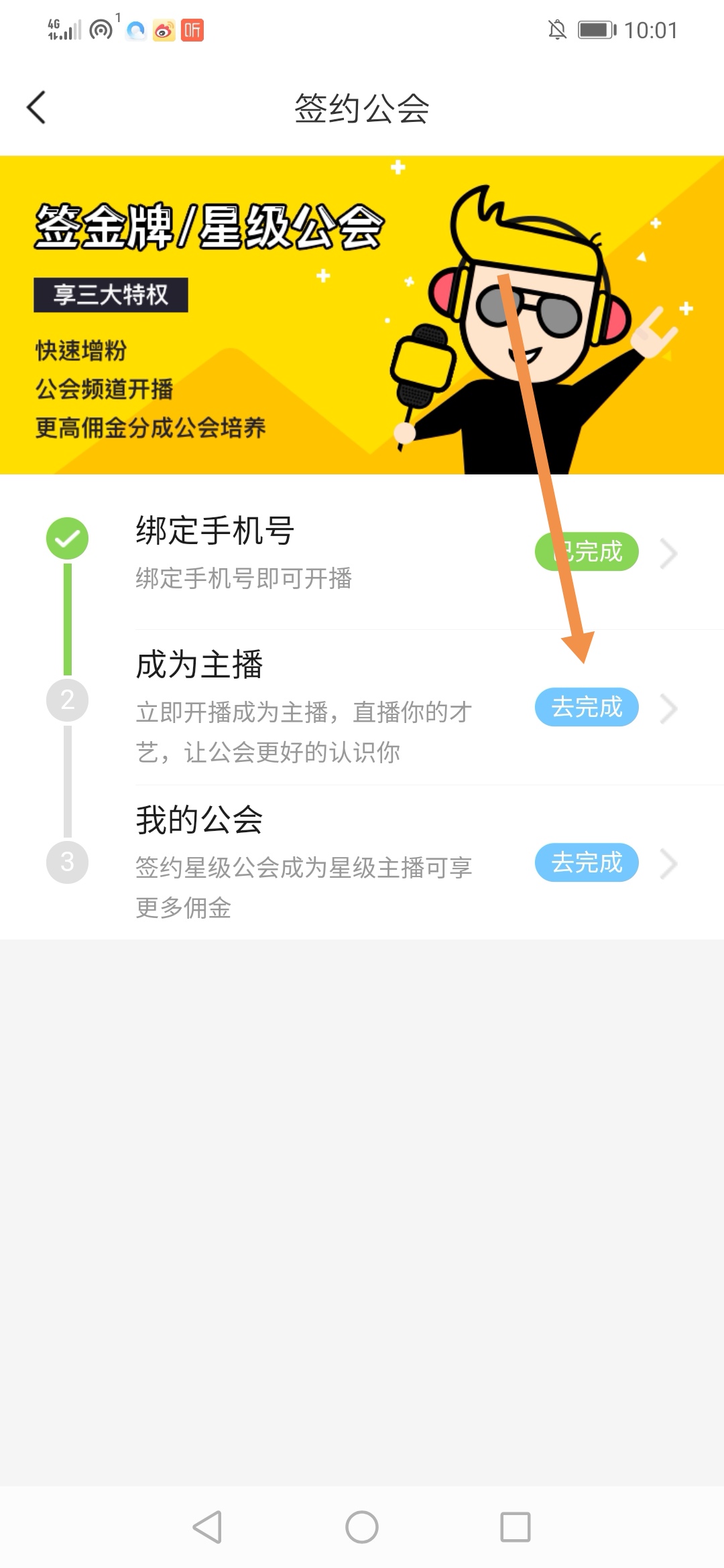
Task: Tap the green 已完成 button
Action: (587, 552)
